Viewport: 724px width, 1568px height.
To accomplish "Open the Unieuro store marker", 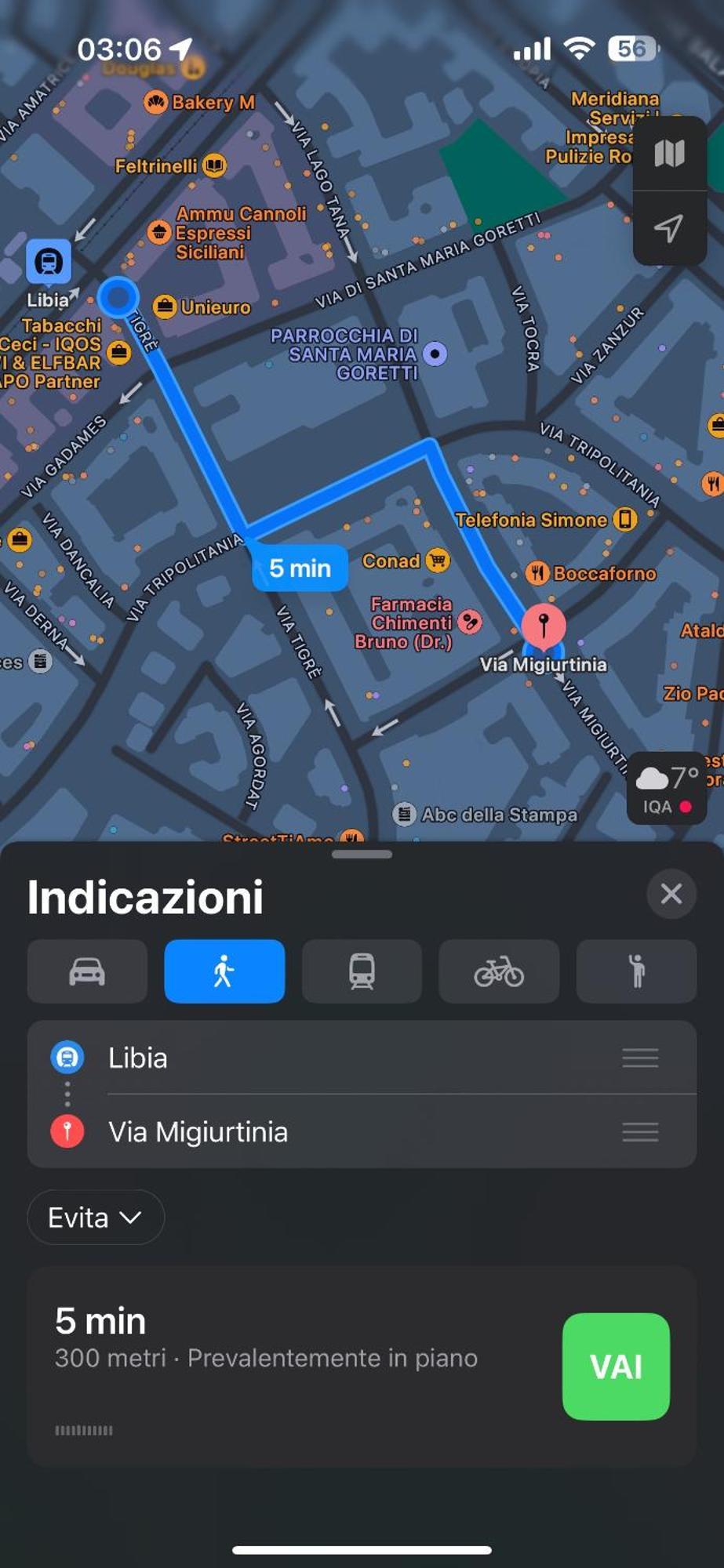I will click(165, 307).
